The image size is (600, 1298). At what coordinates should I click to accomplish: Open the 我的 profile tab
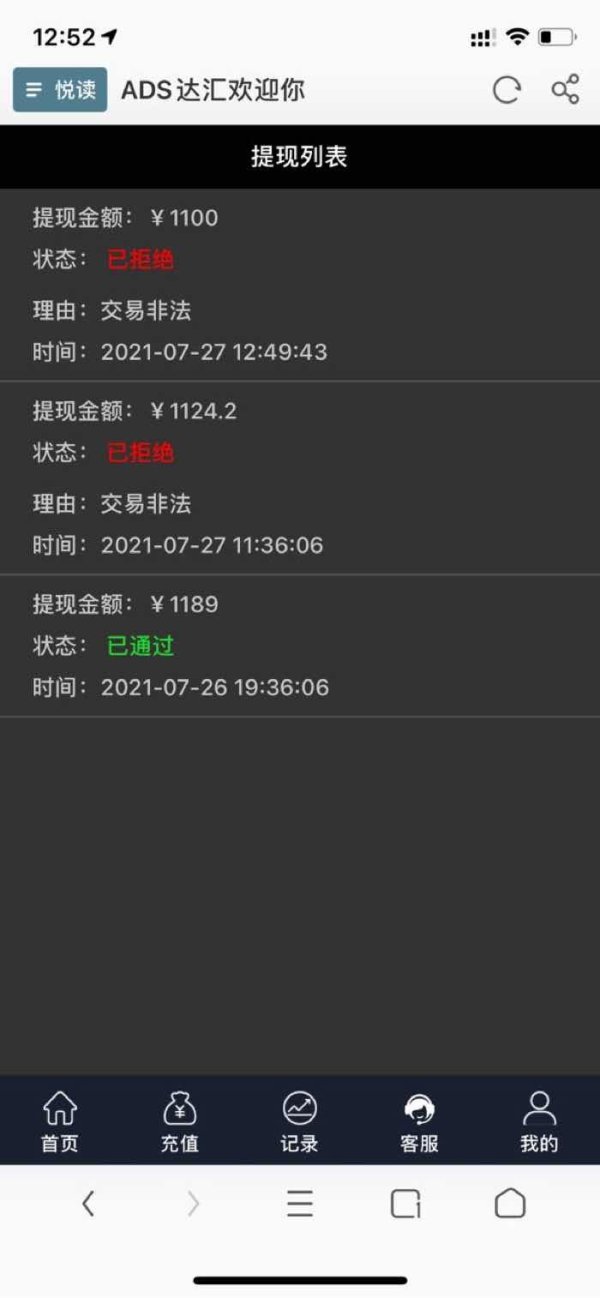coord(539,1121)
